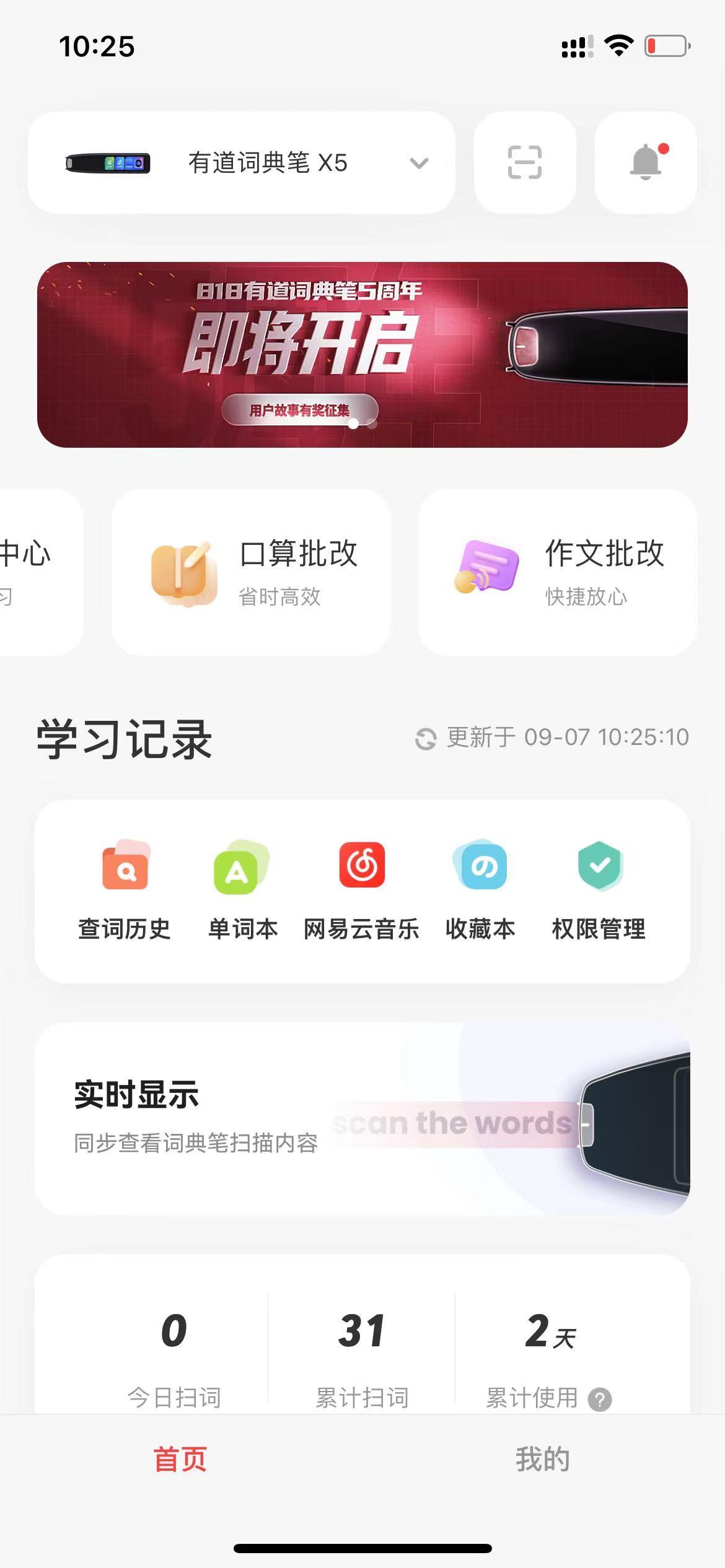Viewport: 725px width, 1568px height.
Task: Open the 实时显示 card
Action: pos(362,1118)
